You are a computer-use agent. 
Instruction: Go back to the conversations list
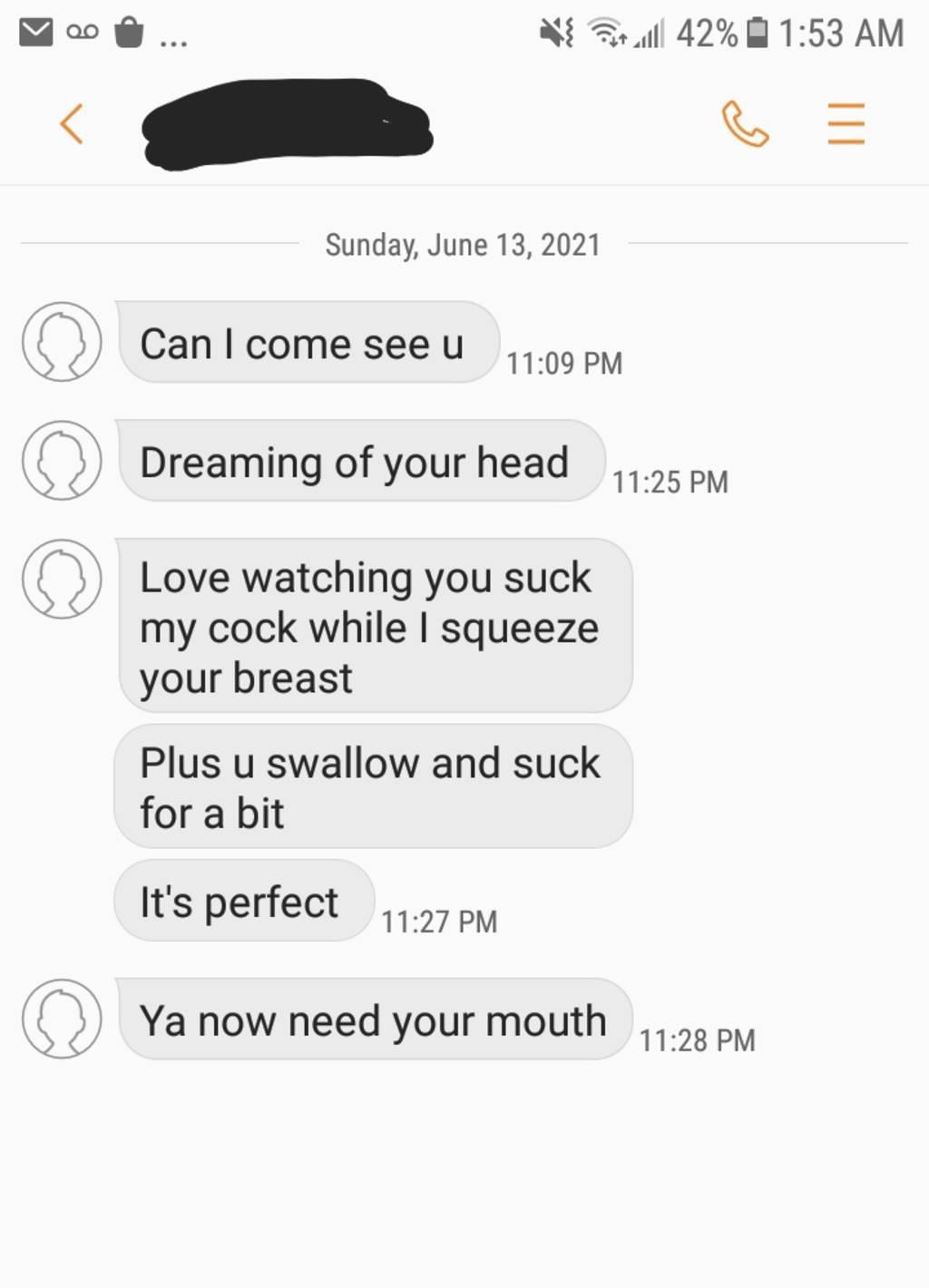tap(72, 124)
